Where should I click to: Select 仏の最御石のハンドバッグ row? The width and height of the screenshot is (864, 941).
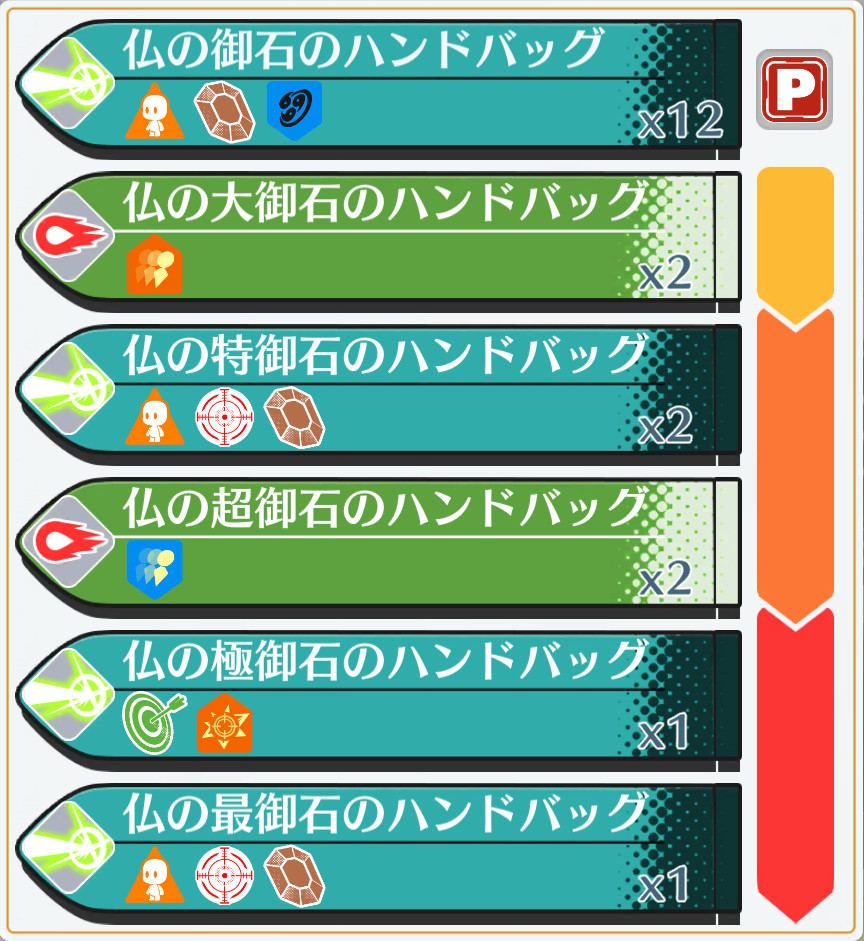[380, 850]
